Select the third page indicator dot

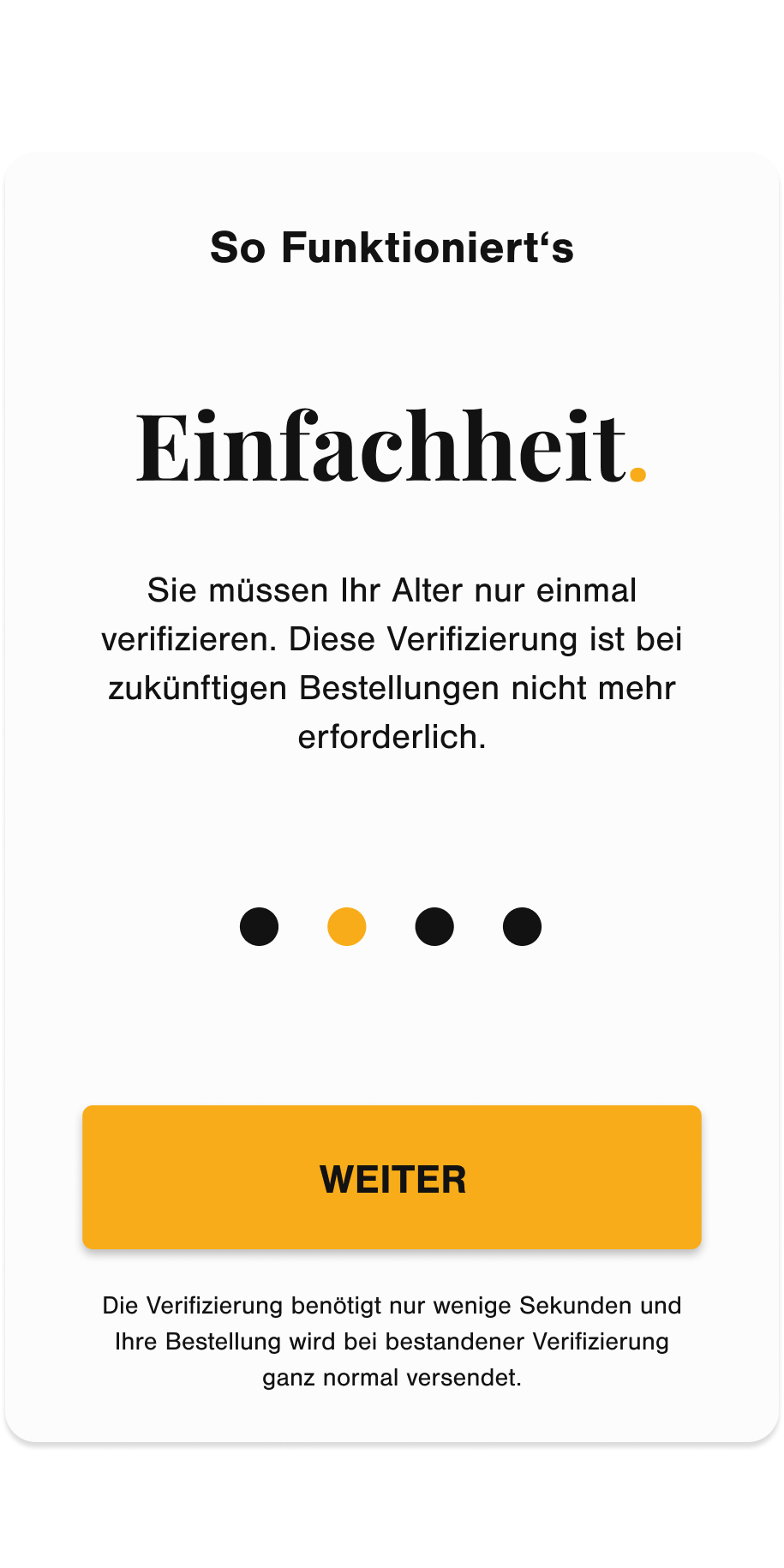pos(434,926)
